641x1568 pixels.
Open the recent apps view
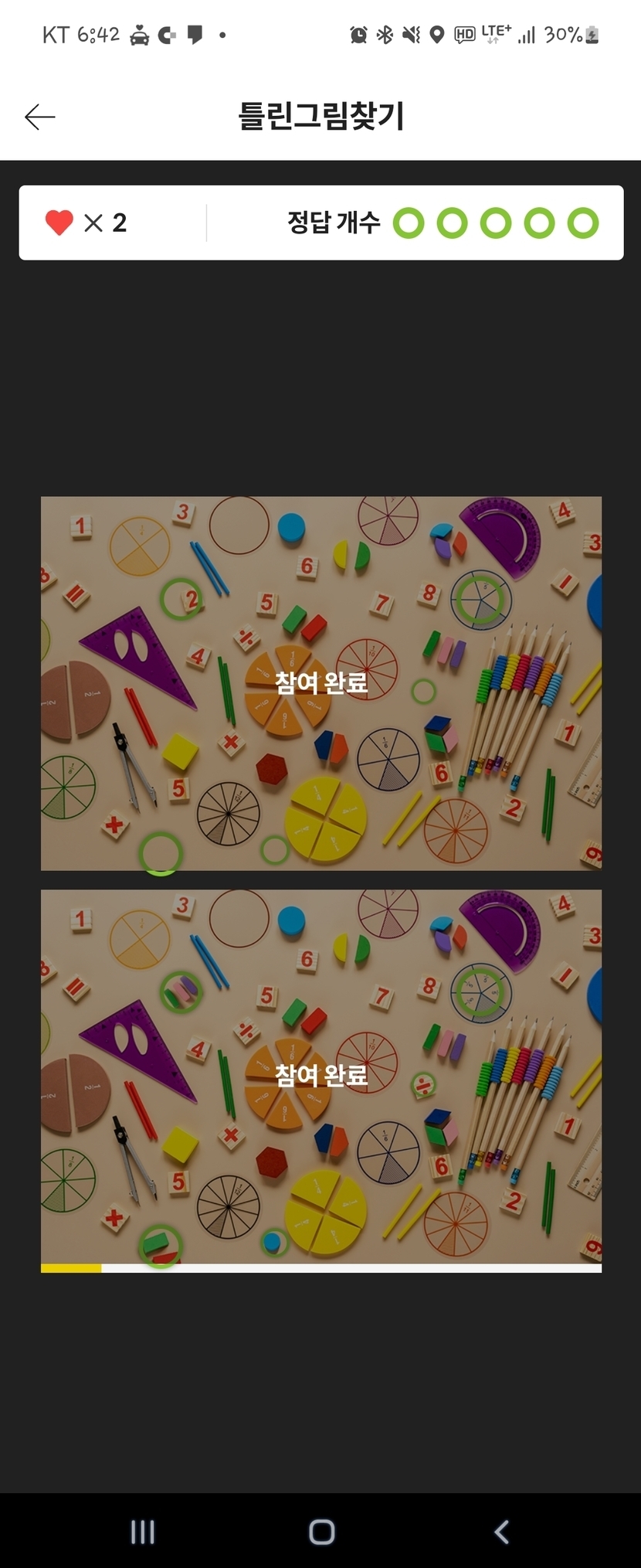point(143,1532)
